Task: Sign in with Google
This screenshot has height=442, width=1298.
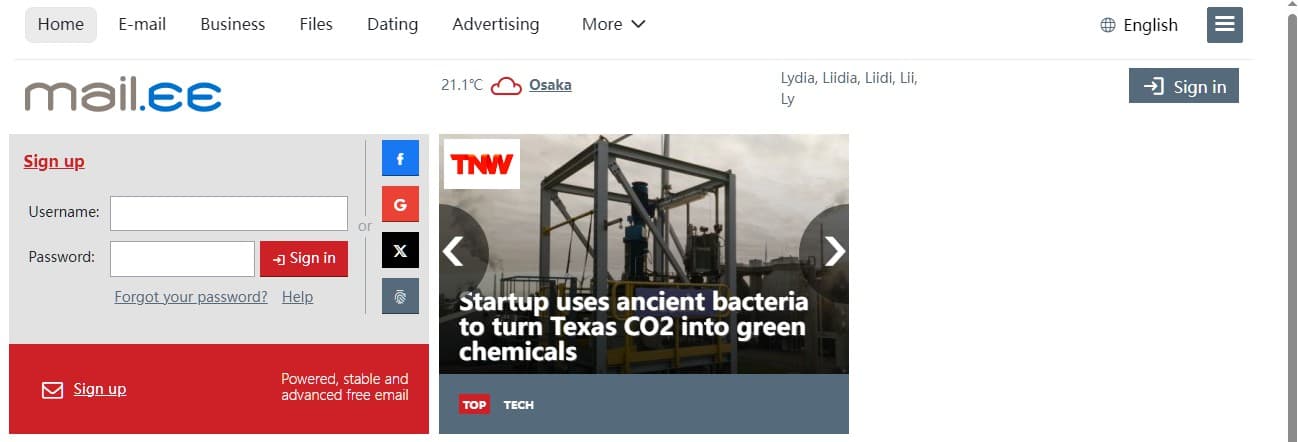Action: (x=400, y=205)
